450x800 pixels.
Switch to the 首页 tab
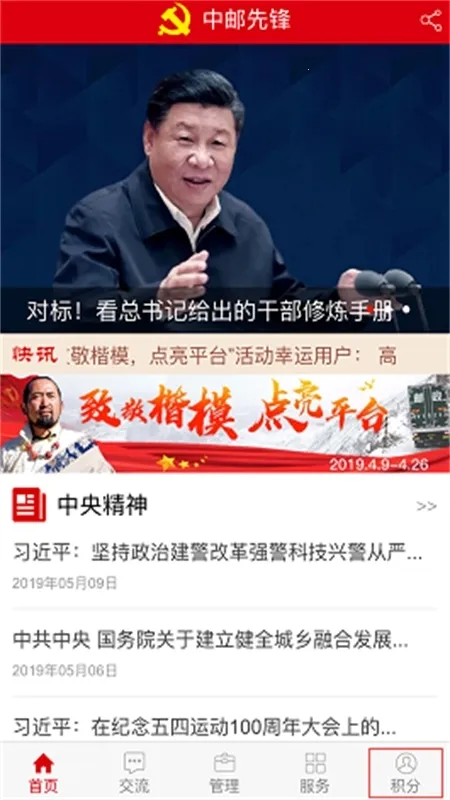click(43, 772)
